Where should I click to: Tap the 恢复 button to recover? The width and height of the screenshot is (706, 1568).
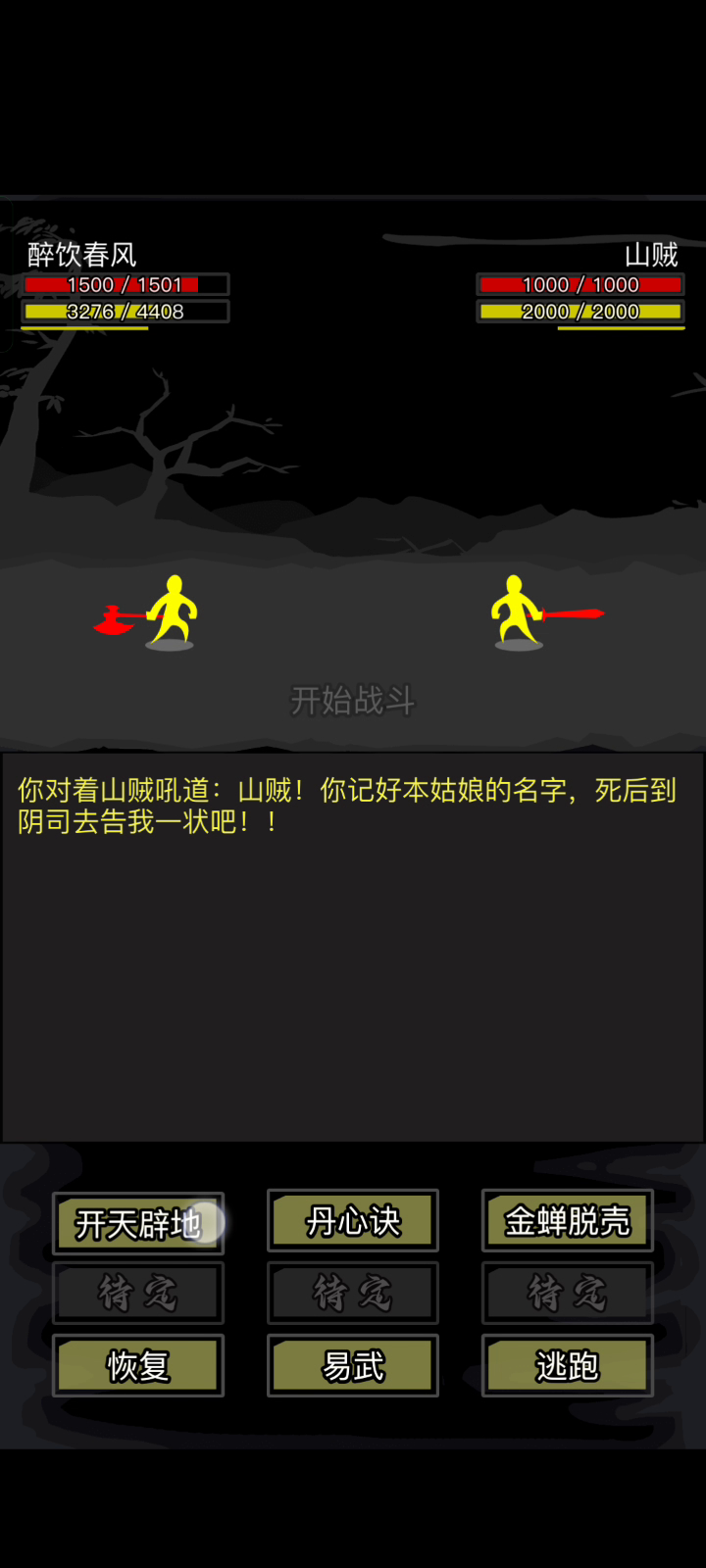(x=138, y=1365)
